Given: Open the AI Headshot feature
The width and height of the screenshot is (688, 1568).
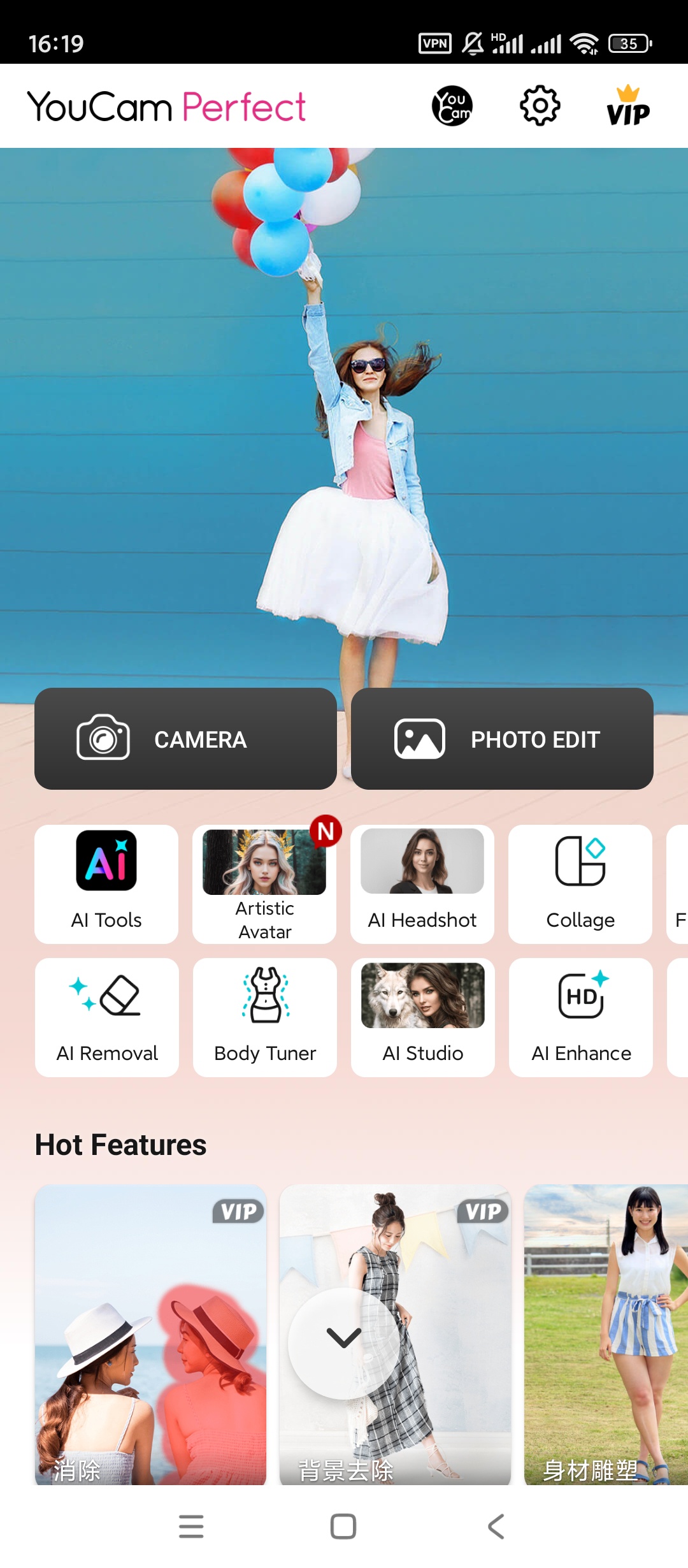Looking at the screenshot, I should point(422,883).
